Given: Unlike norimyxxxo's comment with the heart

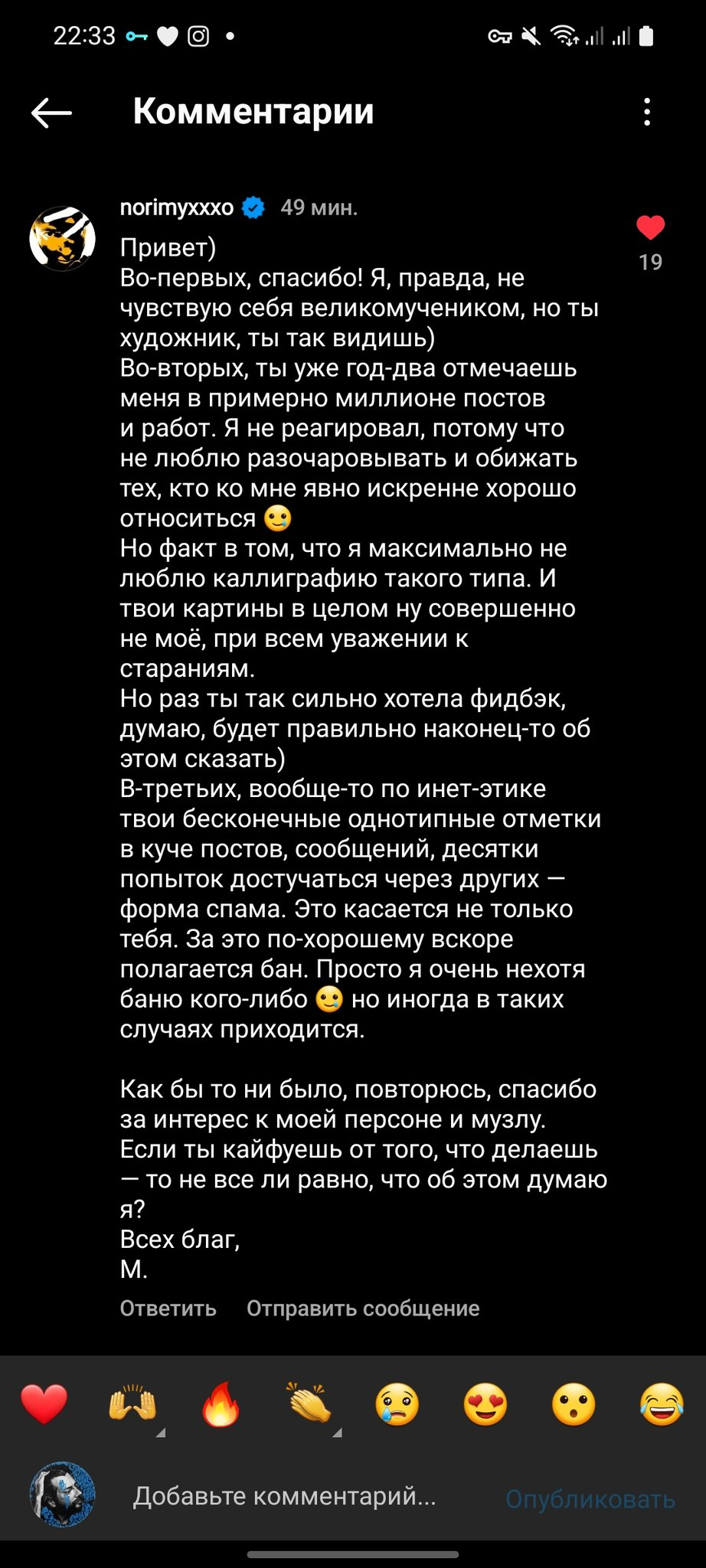Looking at the screenshot, I should point(650,227).
